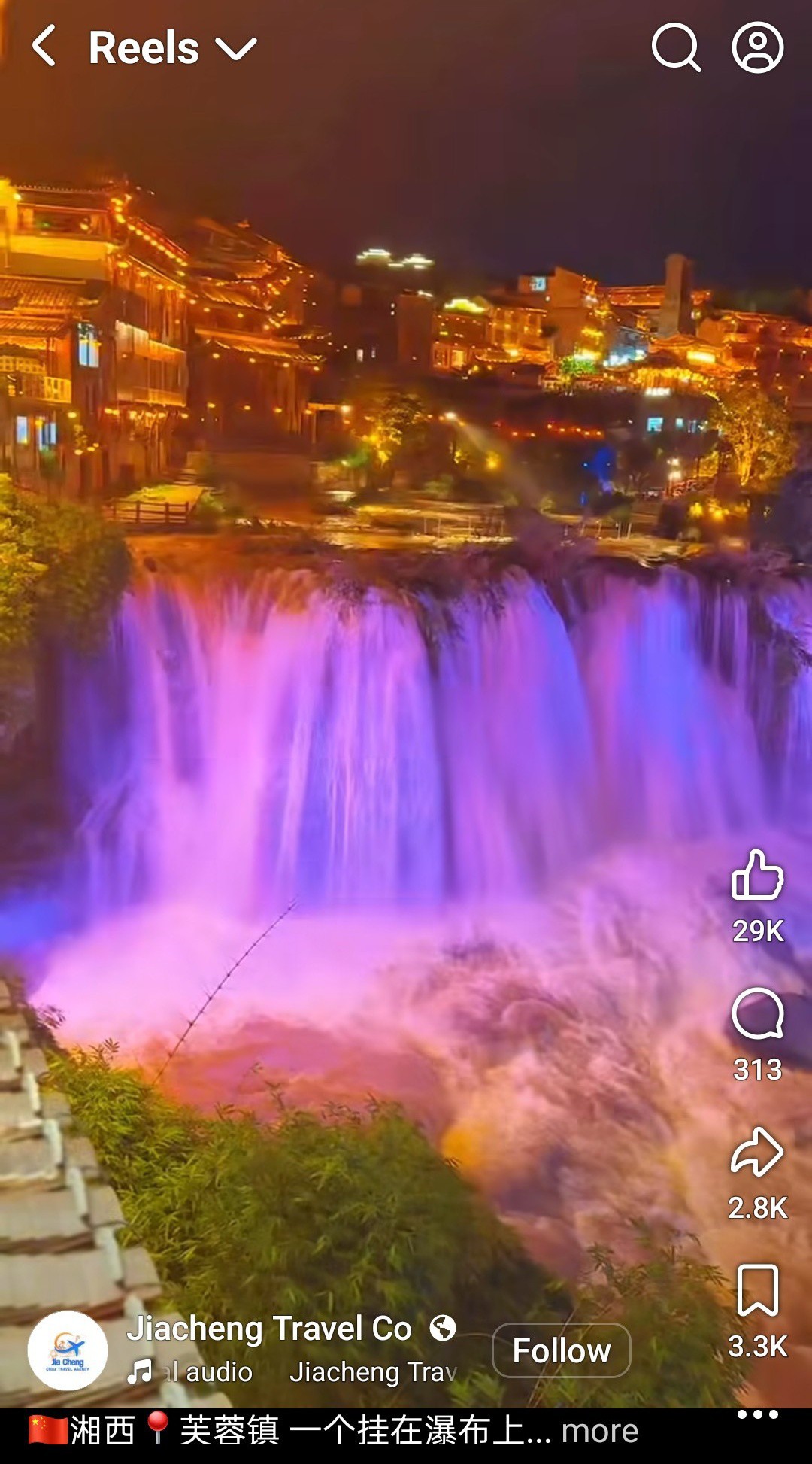The image size is (812, 1464).
Task: Go back from Reels
Action: coord(44,47)
